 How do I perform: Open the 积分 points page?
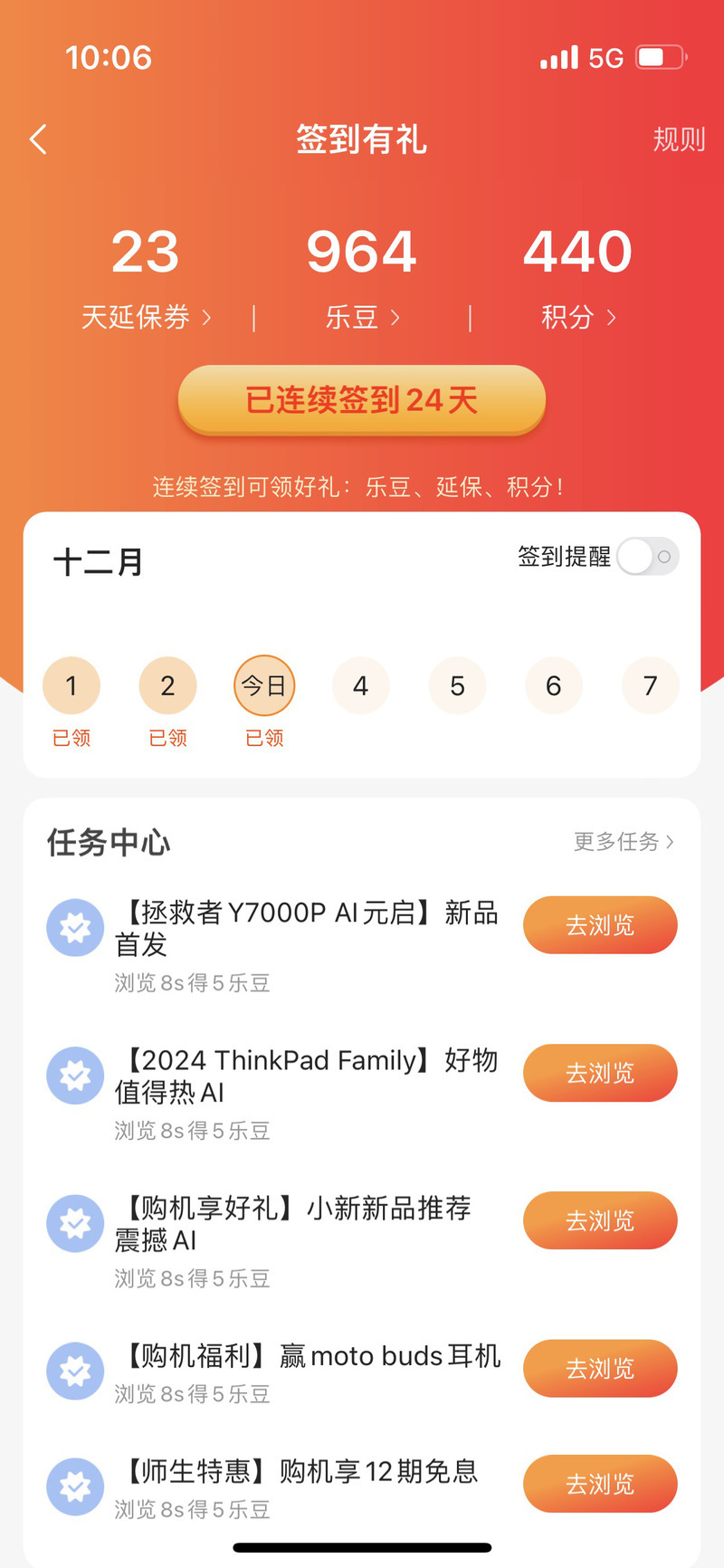point(578,318)
